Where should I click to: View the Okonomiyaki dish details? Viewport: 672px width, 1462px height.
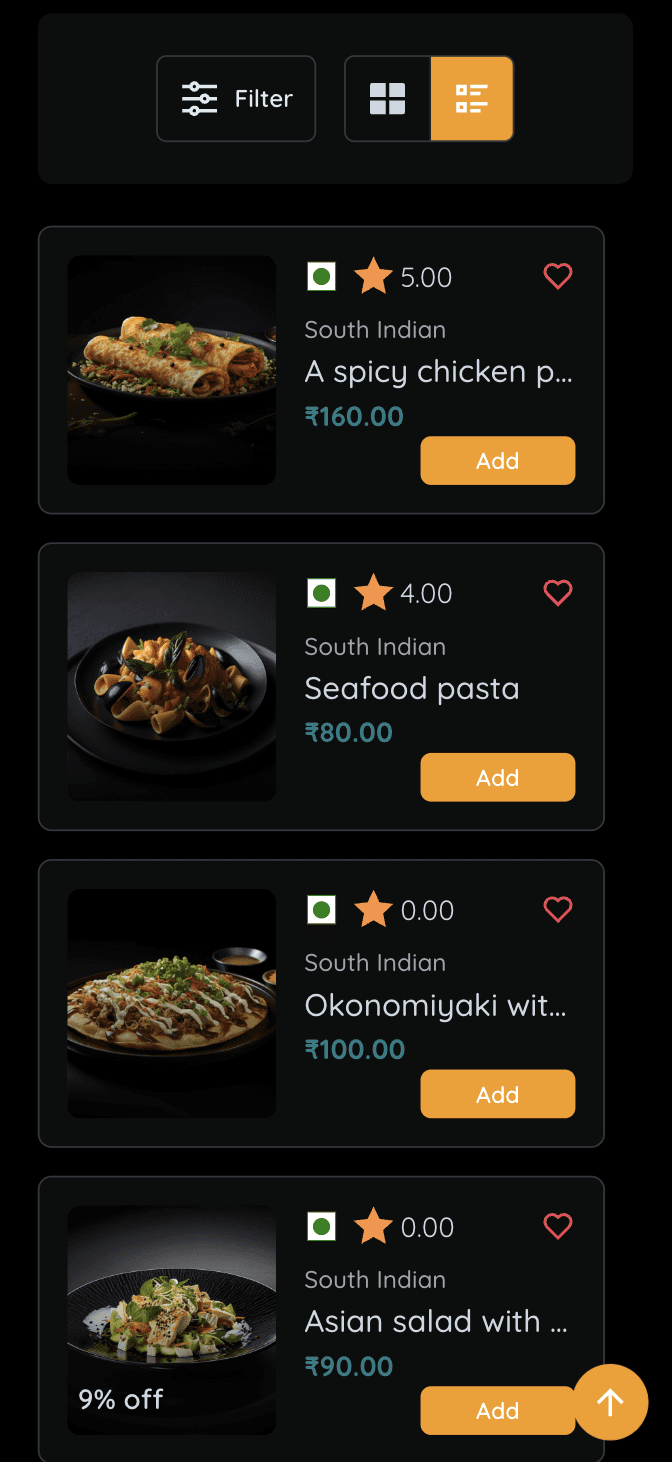435,1005
